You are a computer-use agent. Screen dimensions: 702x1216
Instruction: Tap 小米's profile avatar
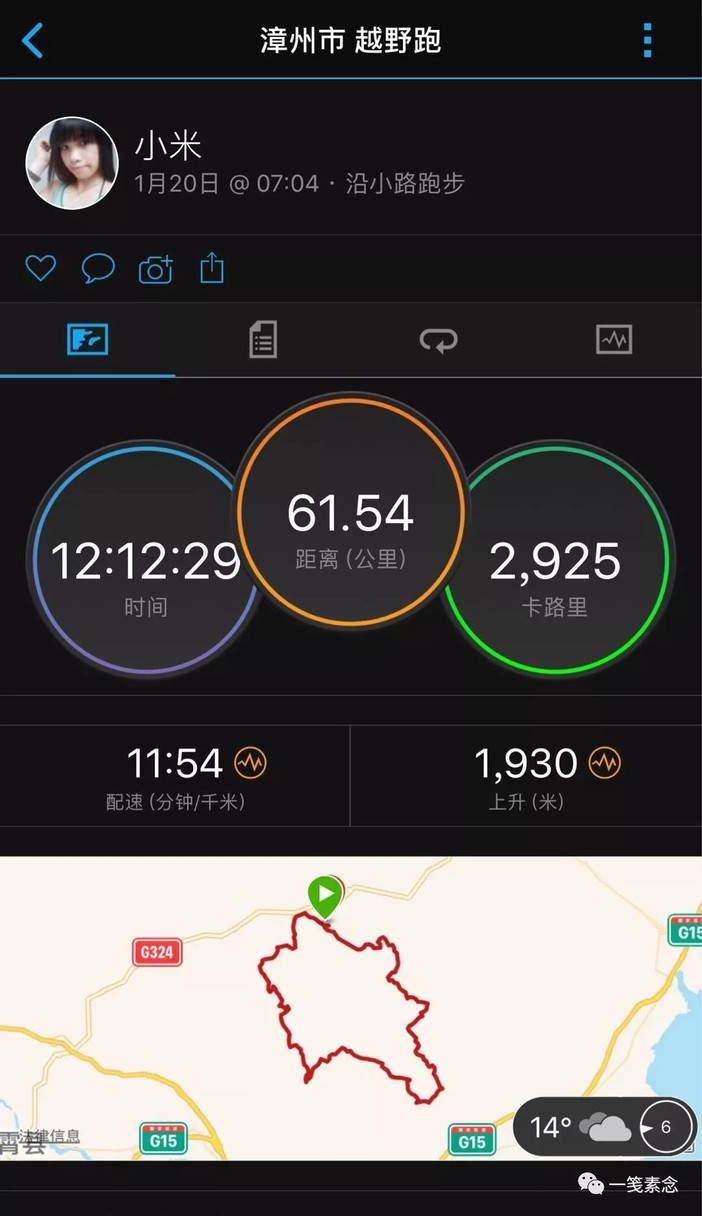point(72,163)
